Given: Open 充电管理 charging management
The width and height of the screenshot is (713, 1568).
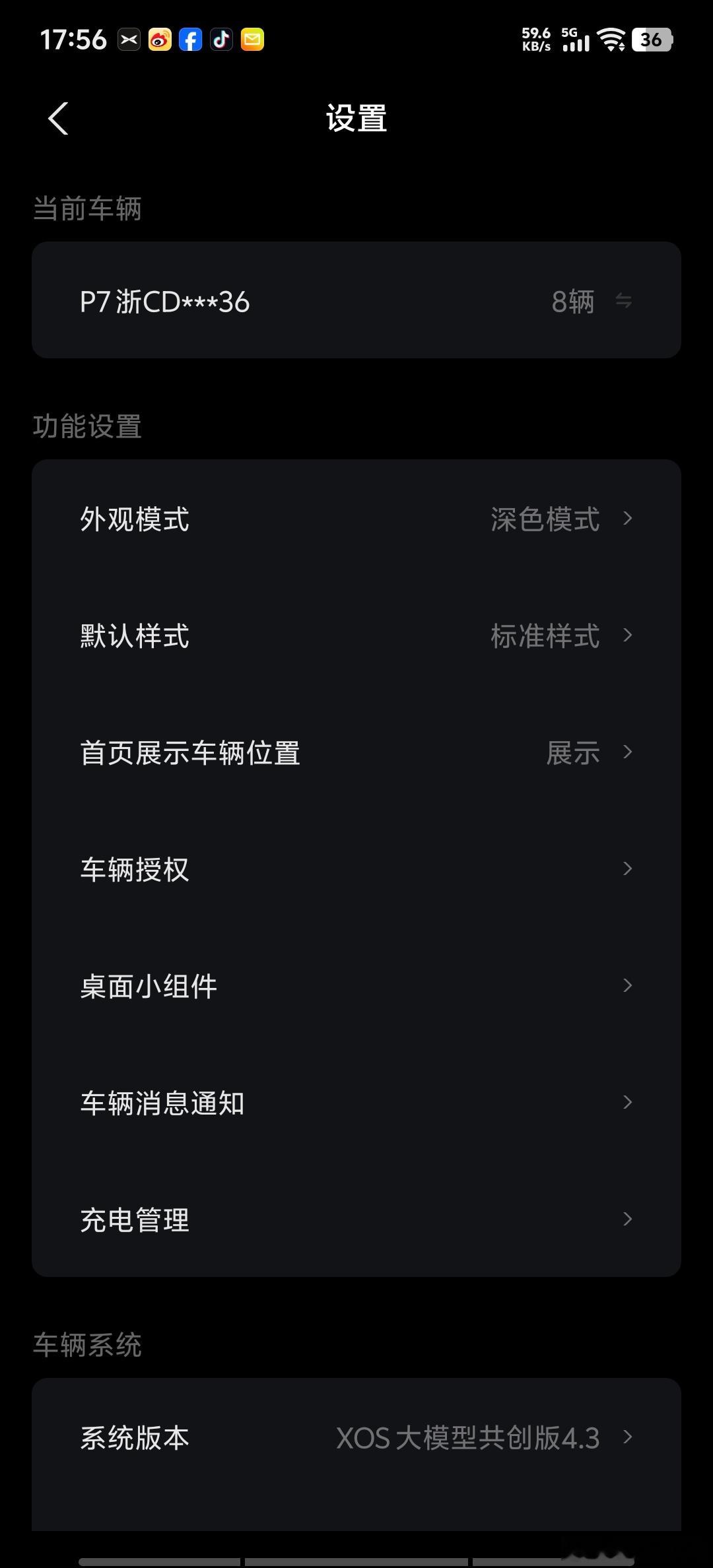Looking at the screenshot, I should [356, 1219].
